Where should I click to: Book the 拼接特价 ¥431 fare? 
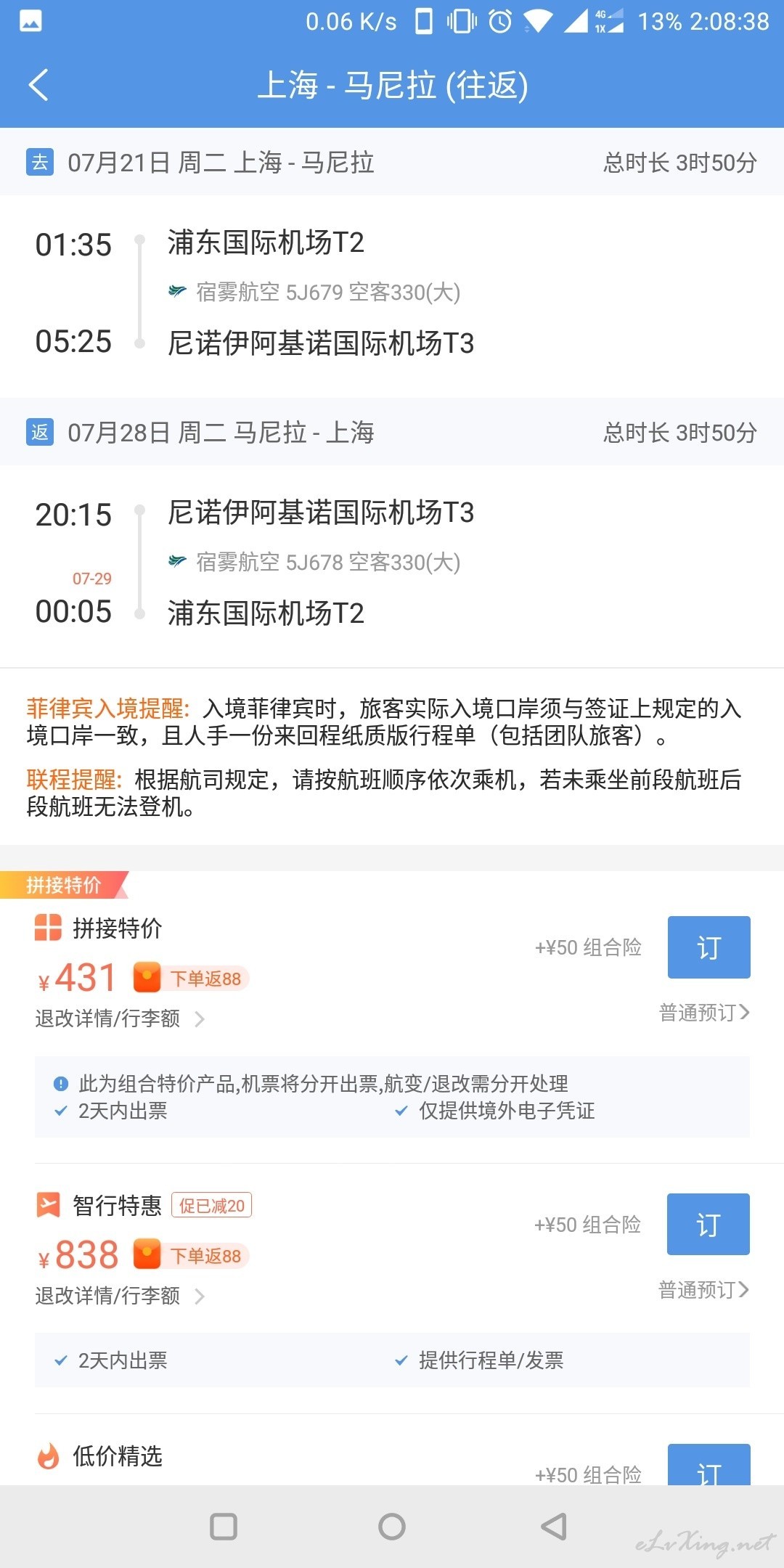[x=709, y=947]
